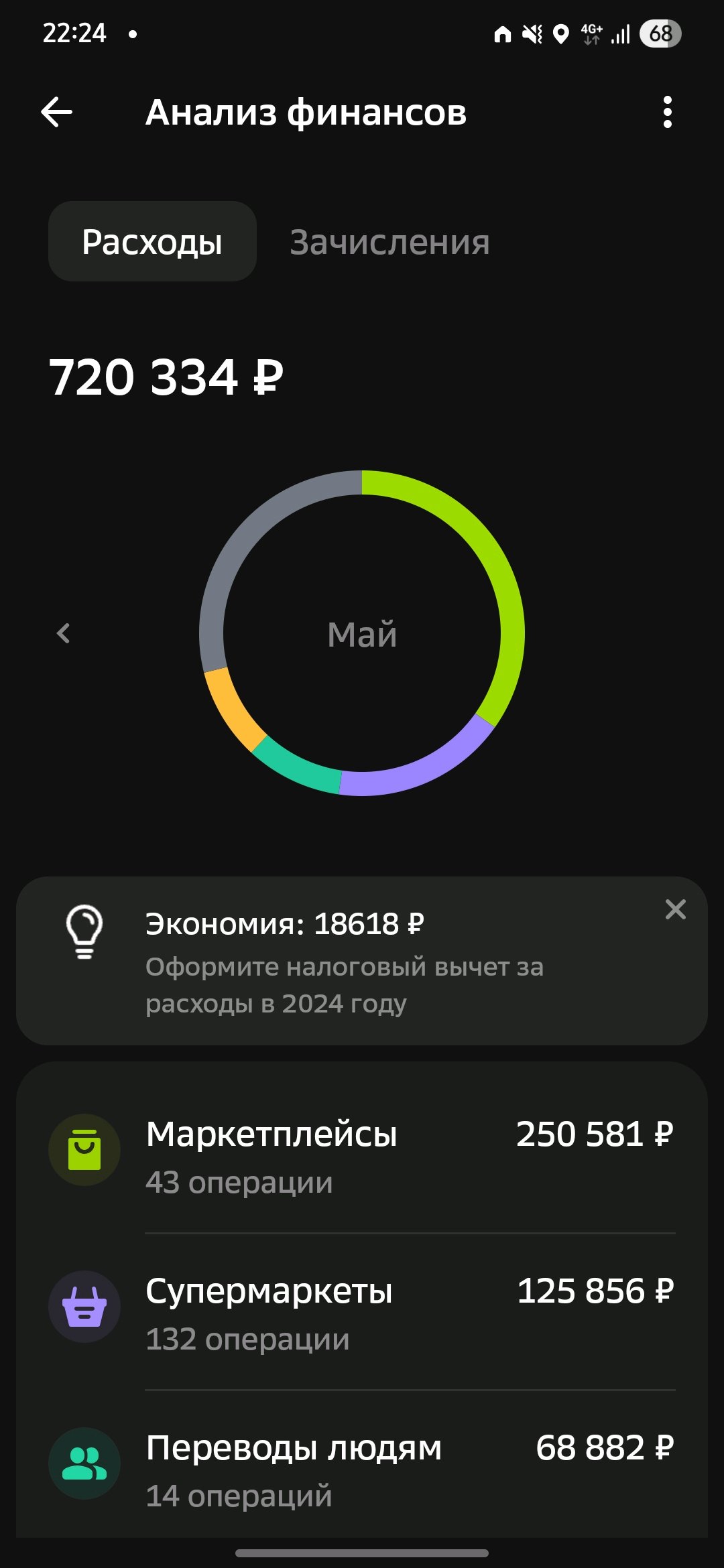
Task: Open the Экономия tax deduction card
Action: point(362,961)
